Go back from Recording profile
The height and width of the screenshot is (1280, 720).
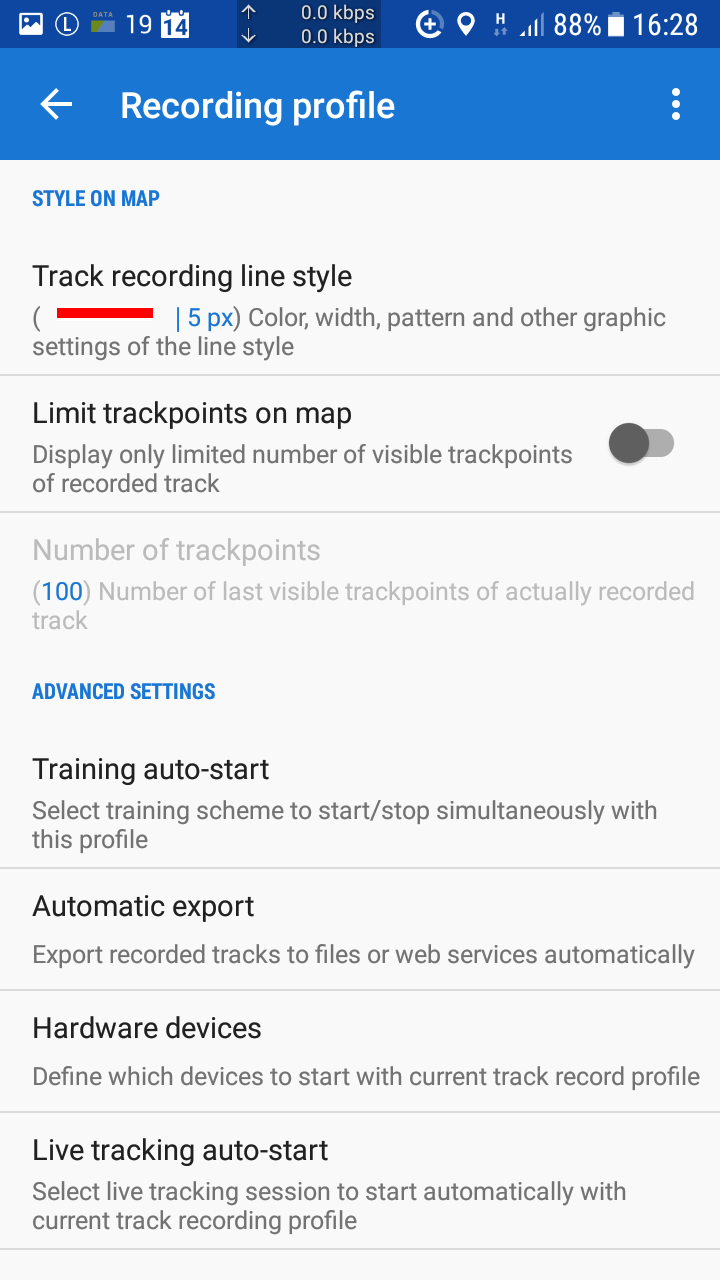click(x=56, y=105)
